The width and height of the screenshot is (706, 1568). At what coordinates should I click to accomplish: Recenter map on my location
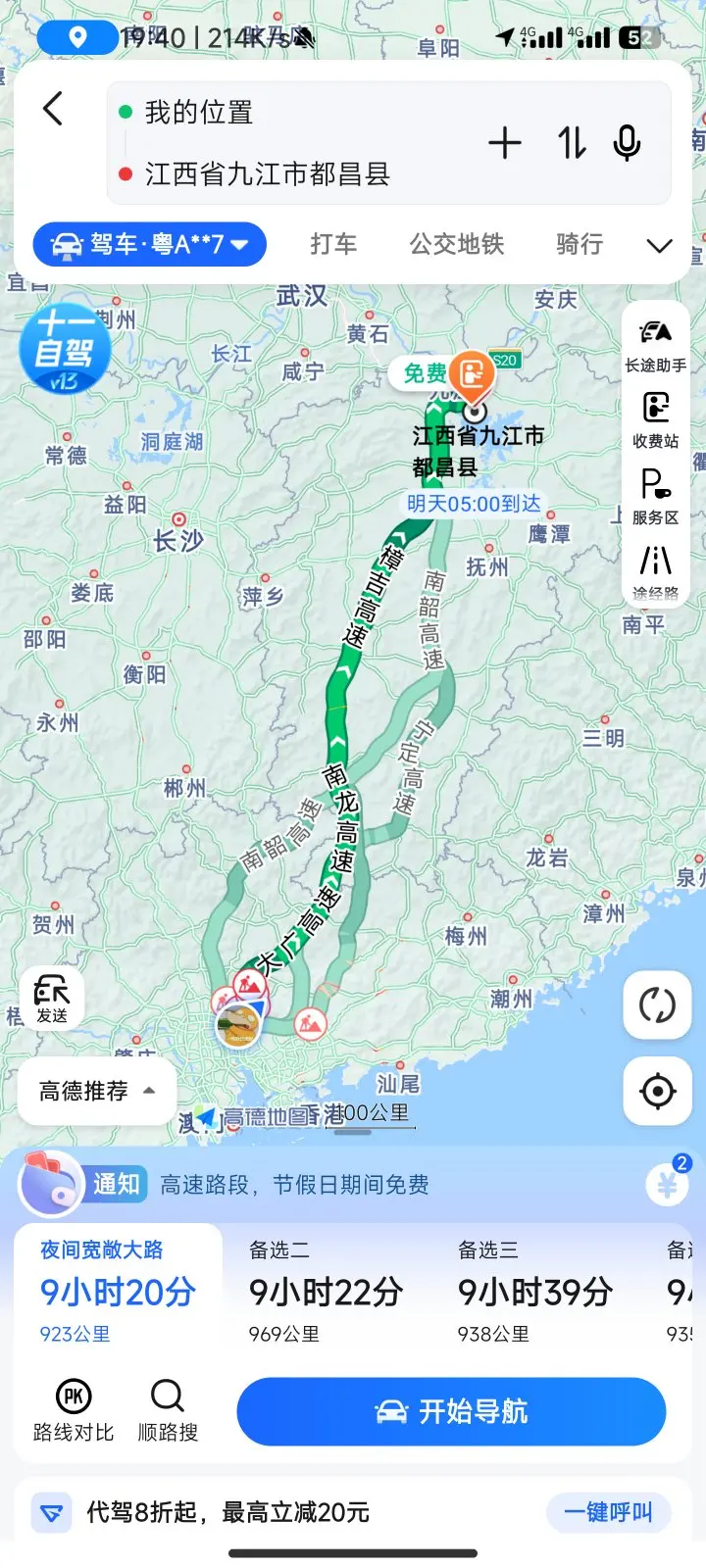coord(657,1091)
